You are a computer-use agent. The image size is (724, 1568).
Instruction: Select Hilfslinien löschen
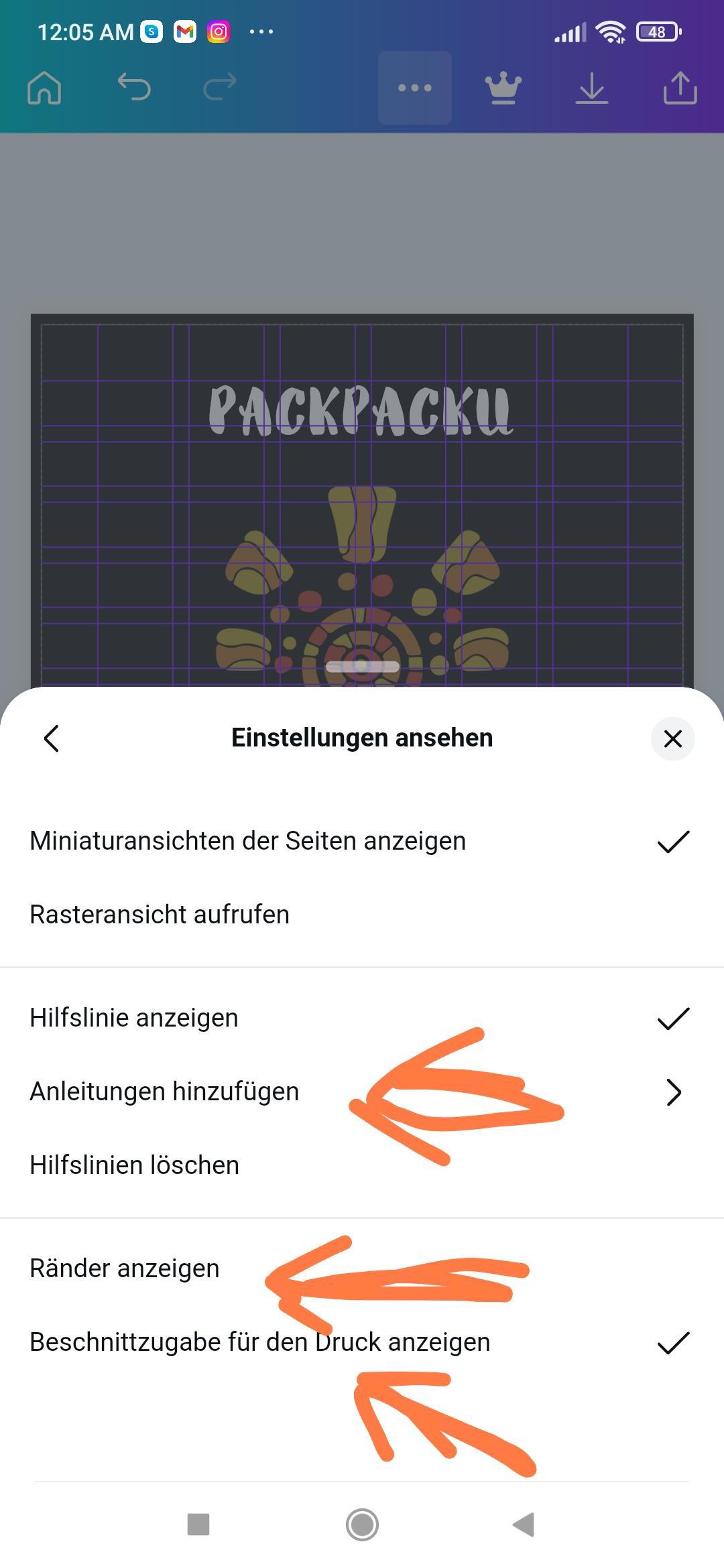point(134,1165)
